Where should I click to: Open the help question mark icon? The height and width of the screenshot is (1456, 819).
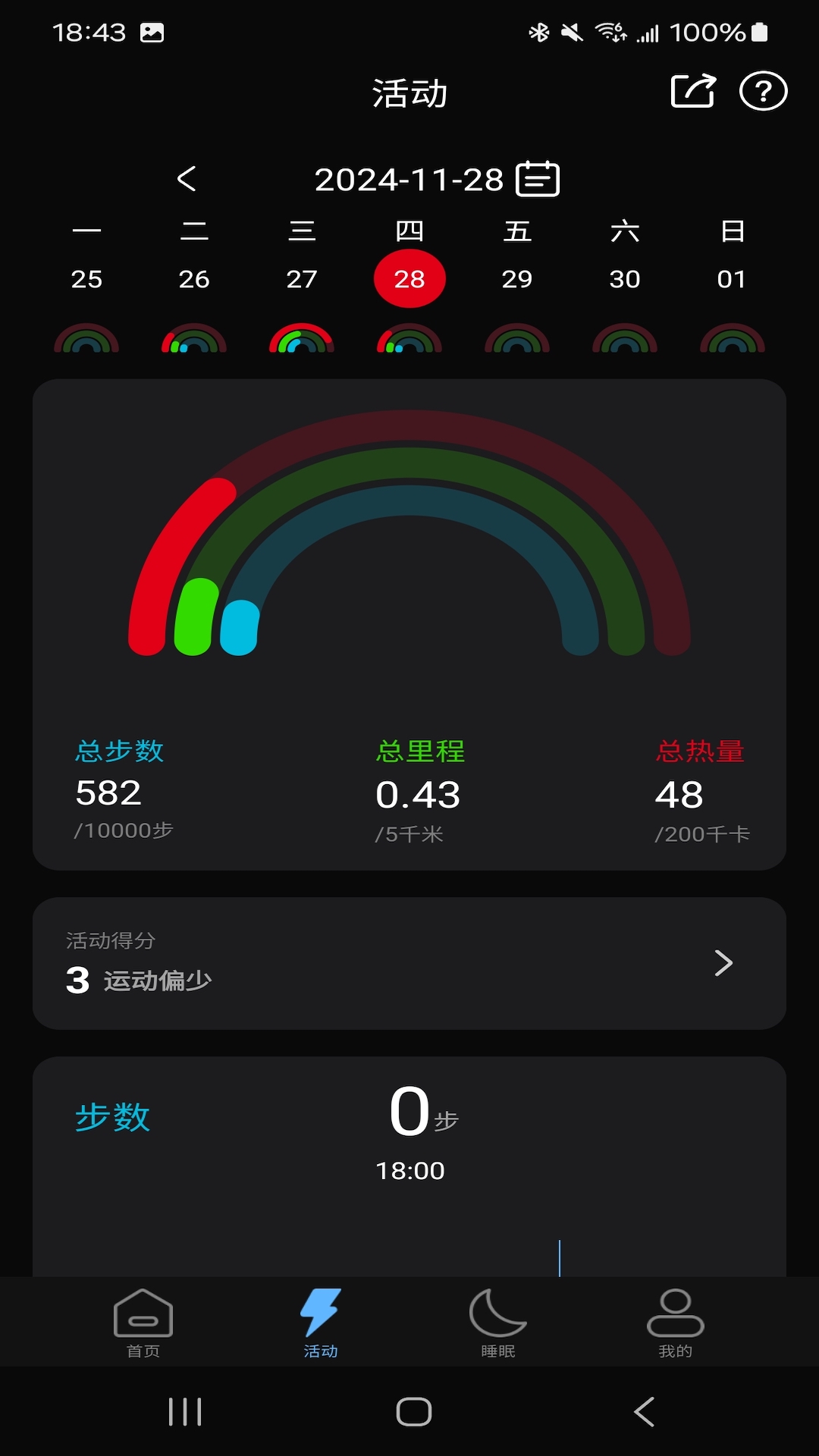(x=764, y=92)
